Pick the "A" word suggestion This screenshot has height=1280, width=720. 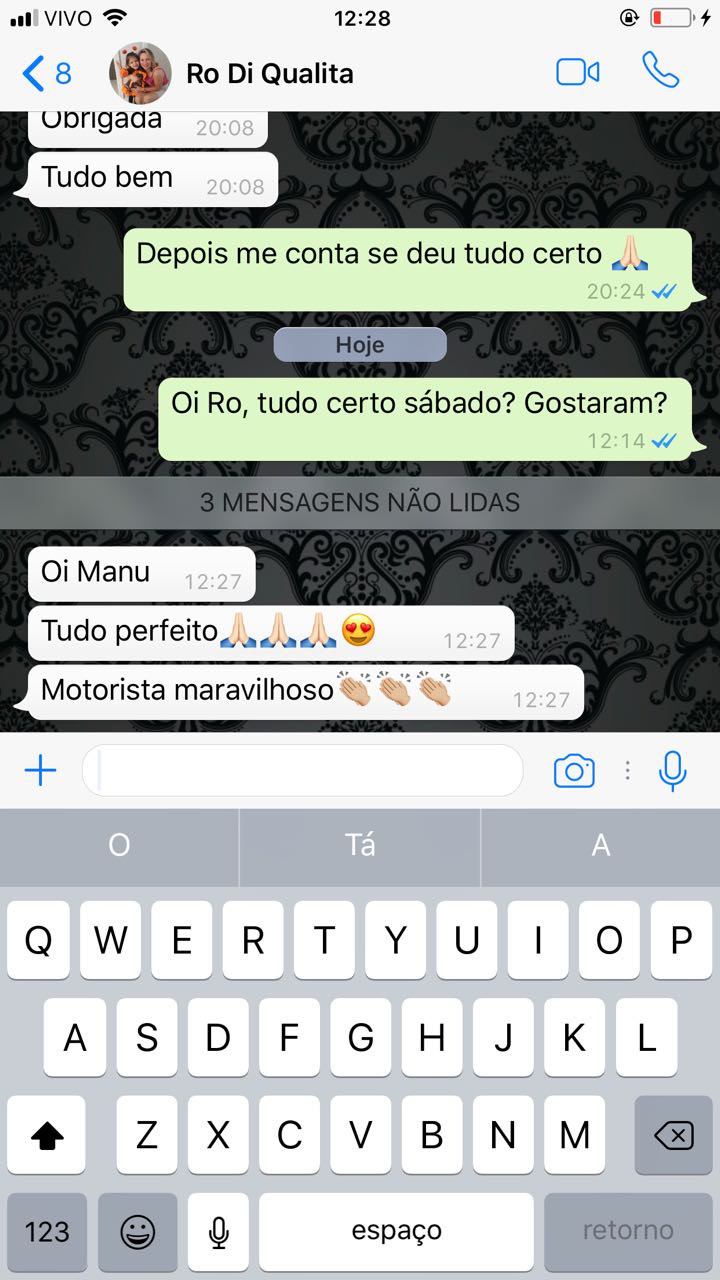pyautogui.click(x=600, y=846)
